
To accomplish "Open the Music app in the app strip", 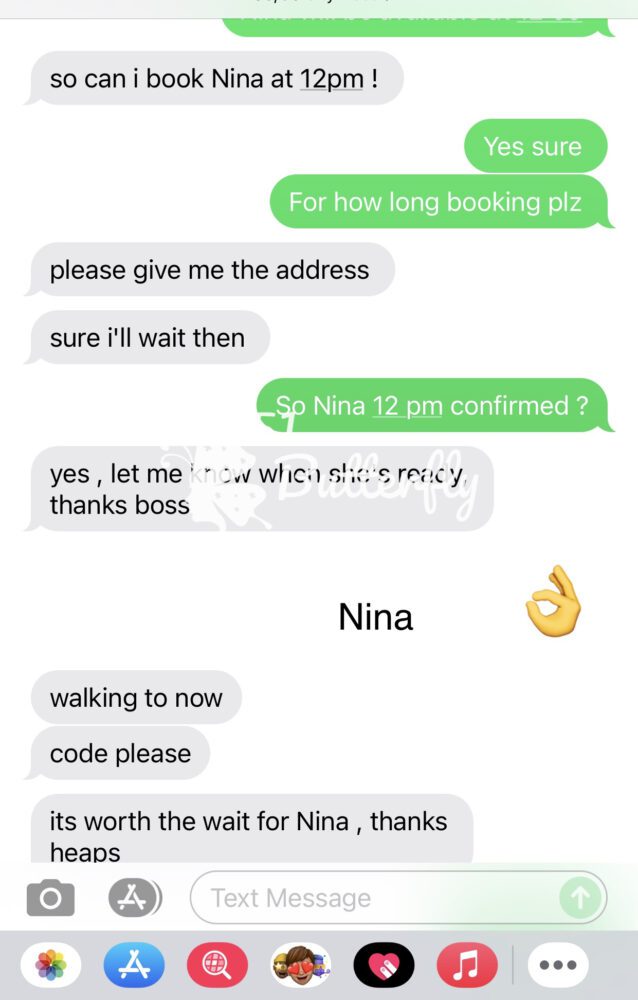I will [x=466, y=966].
